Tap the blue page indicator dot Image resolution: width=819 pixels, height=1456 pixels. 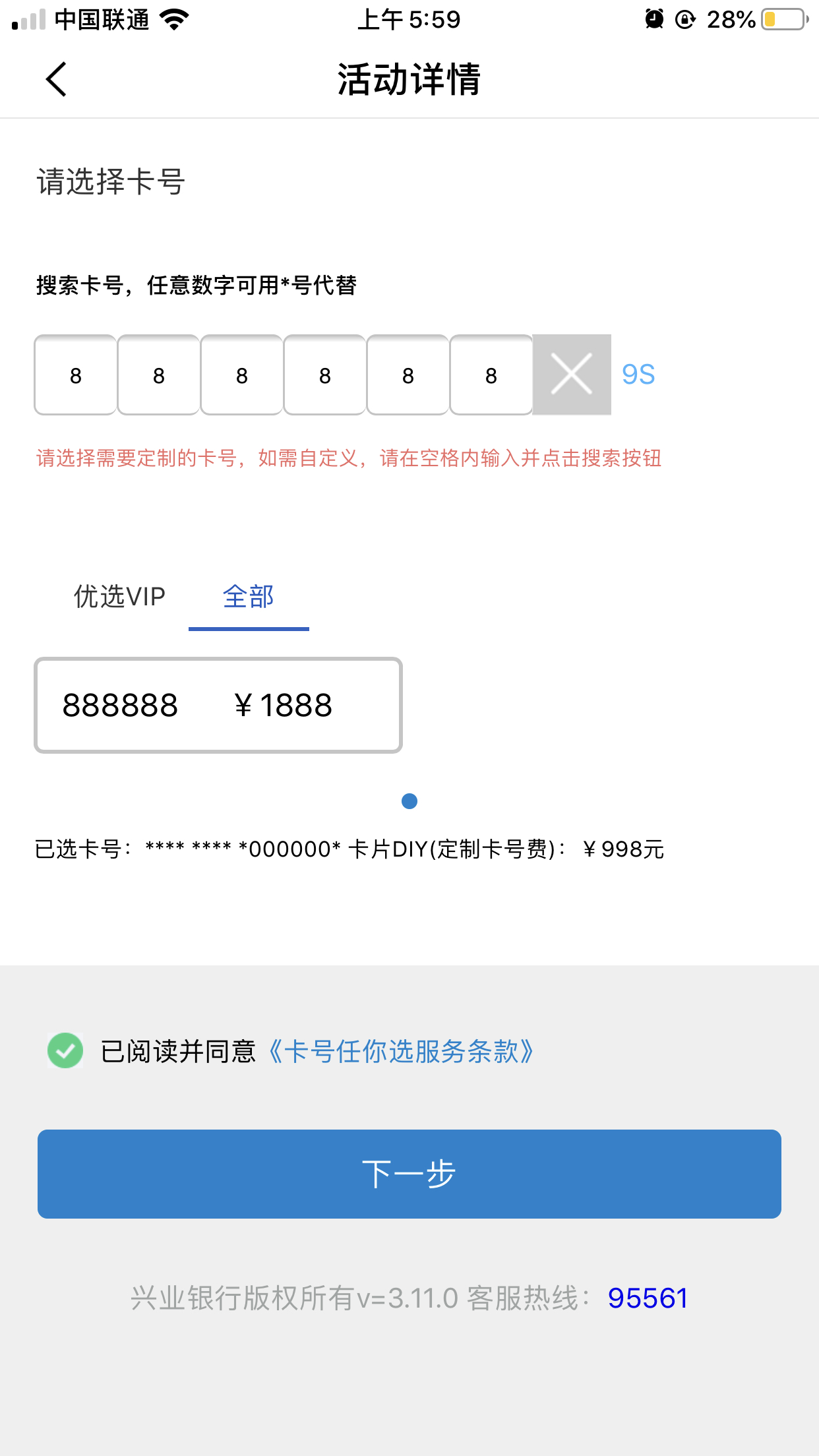click(x=409, y=801)
